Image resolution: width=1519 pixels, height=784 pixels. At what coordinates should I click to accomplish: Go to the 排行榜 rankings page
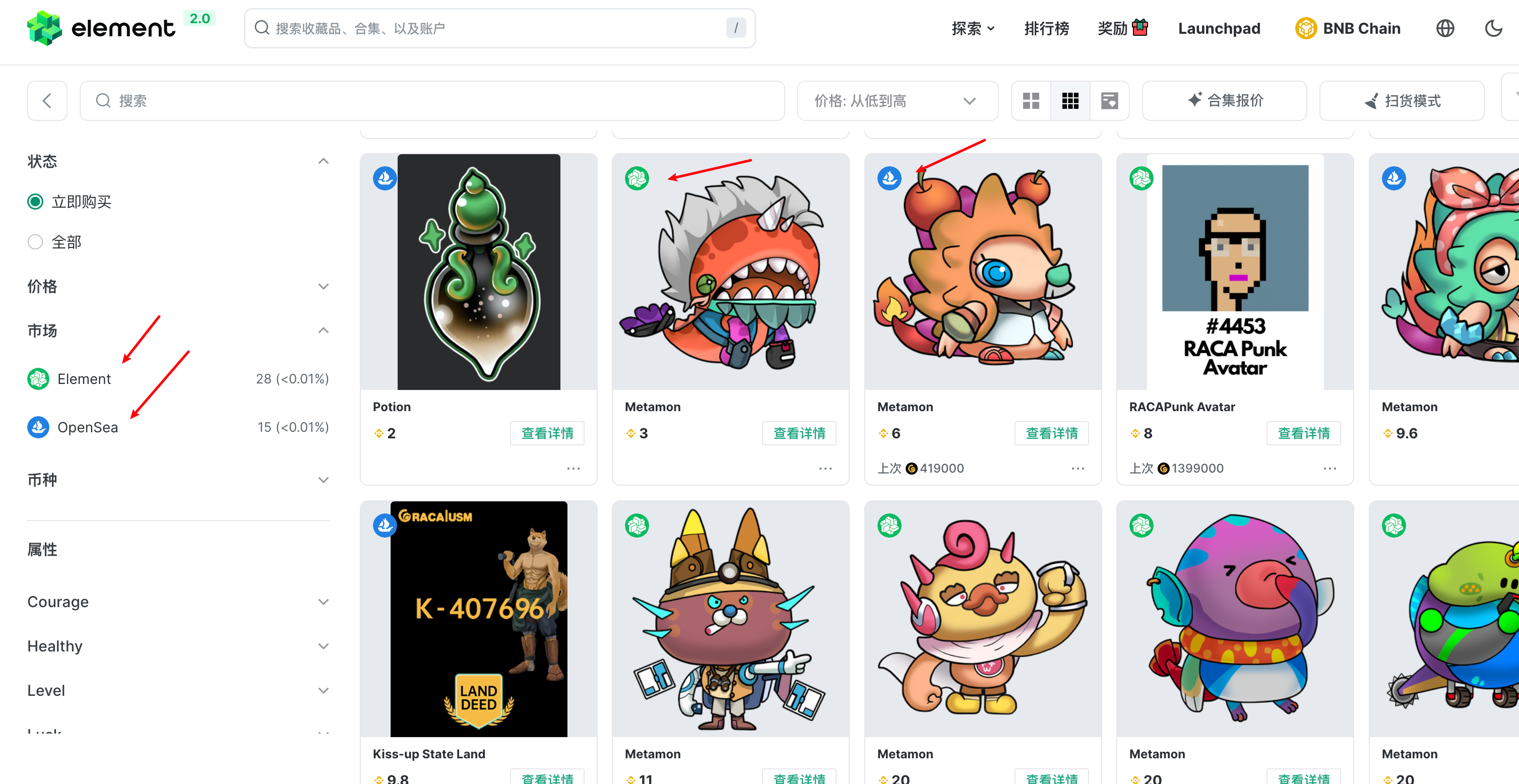pos(1046,28)
